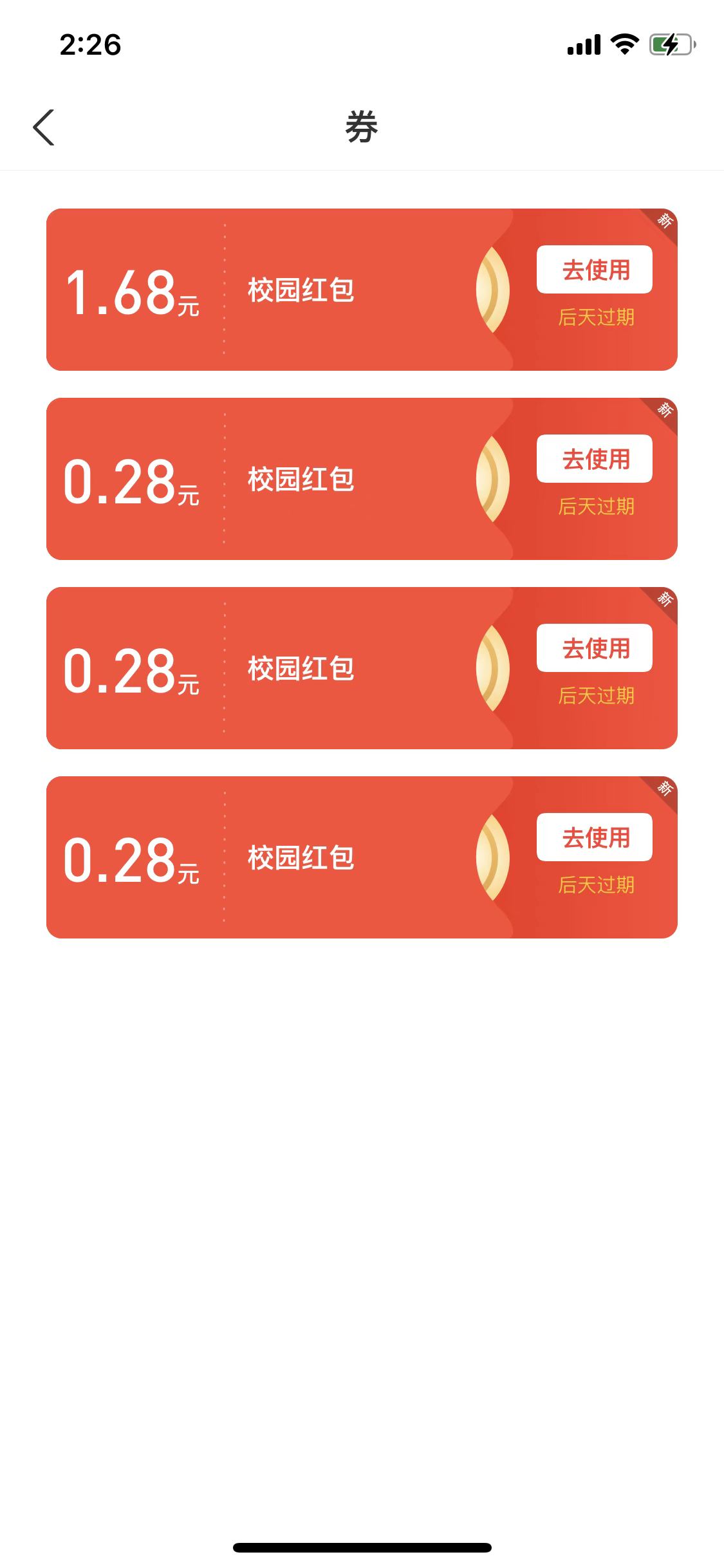Go back from the 券 page
The width and height of the screenshot is (724, 1568).
coord(44,127)
